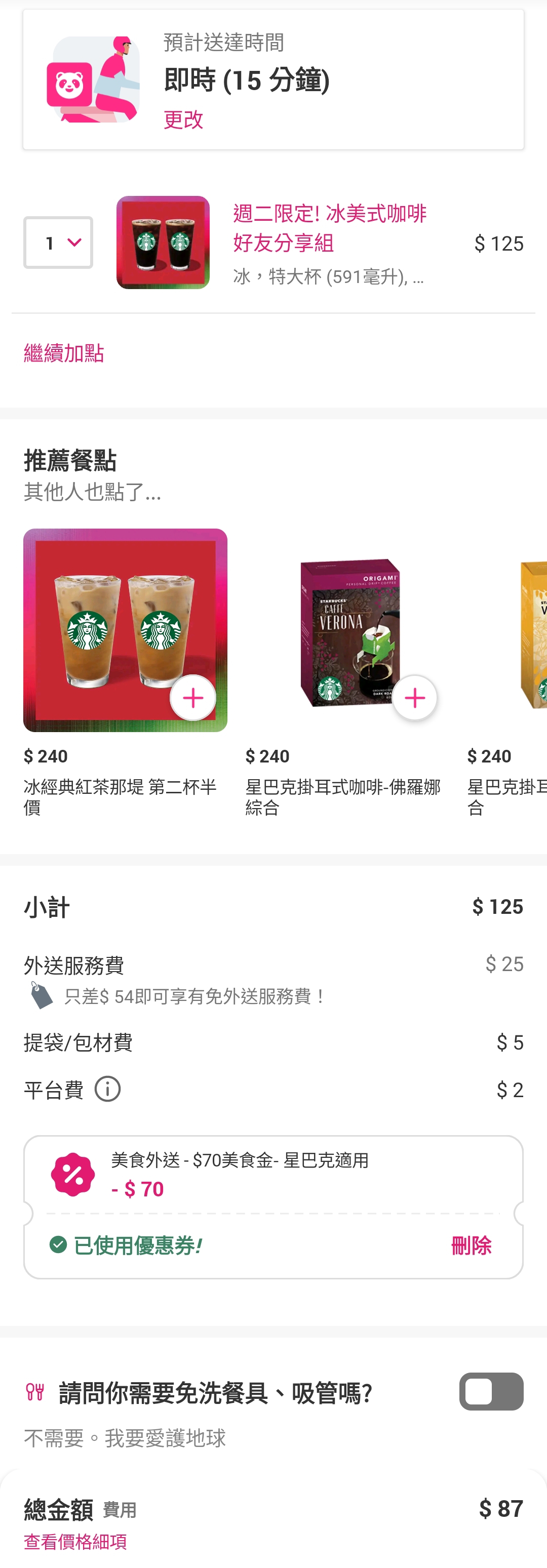The width and height of the screenshot is (547, 1568).
Task: Tap 繼續加點 to add more items
Action: [64, 353]
